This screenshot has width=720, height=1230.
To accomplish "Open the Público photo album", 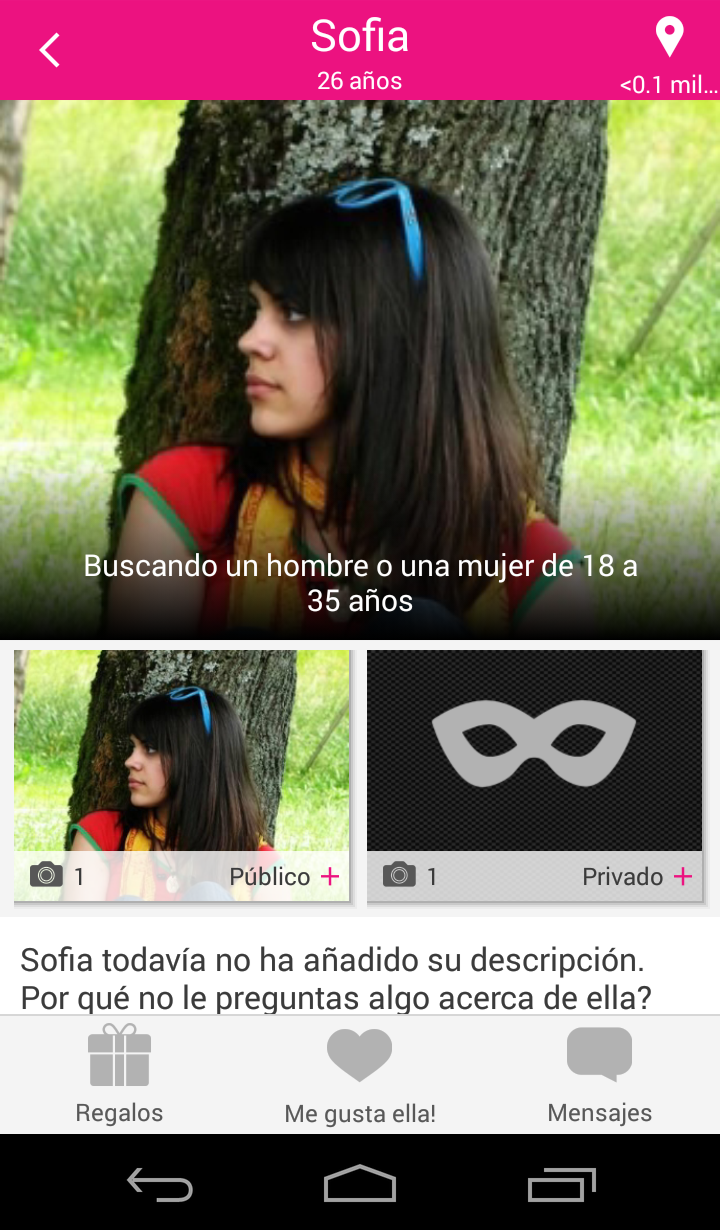I will tap(182, 776).
